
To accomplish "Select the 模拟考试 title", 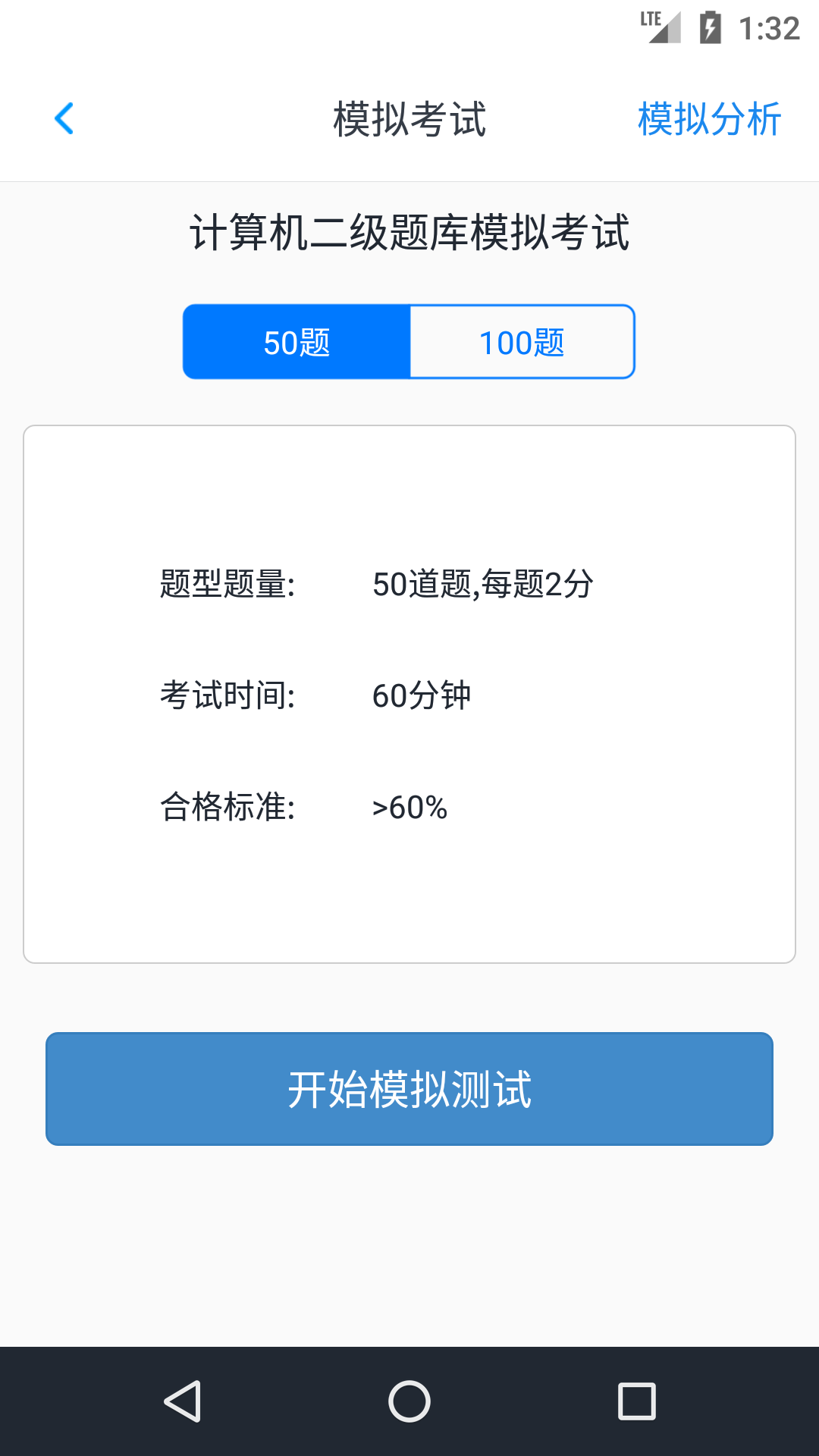I will 409,119.
